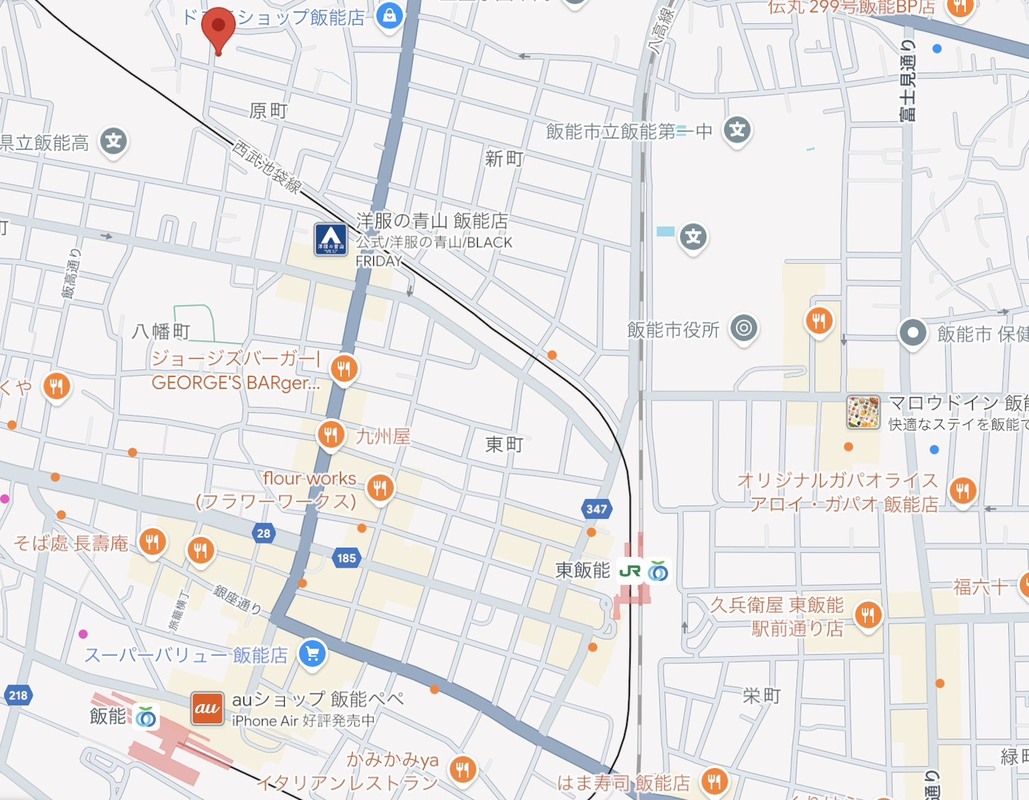Image resolution: width=1029 pixels, height=800 pixels.
Task: Select ジョージズバーガー restaurant marker
Action: click(x=344, y=370)
